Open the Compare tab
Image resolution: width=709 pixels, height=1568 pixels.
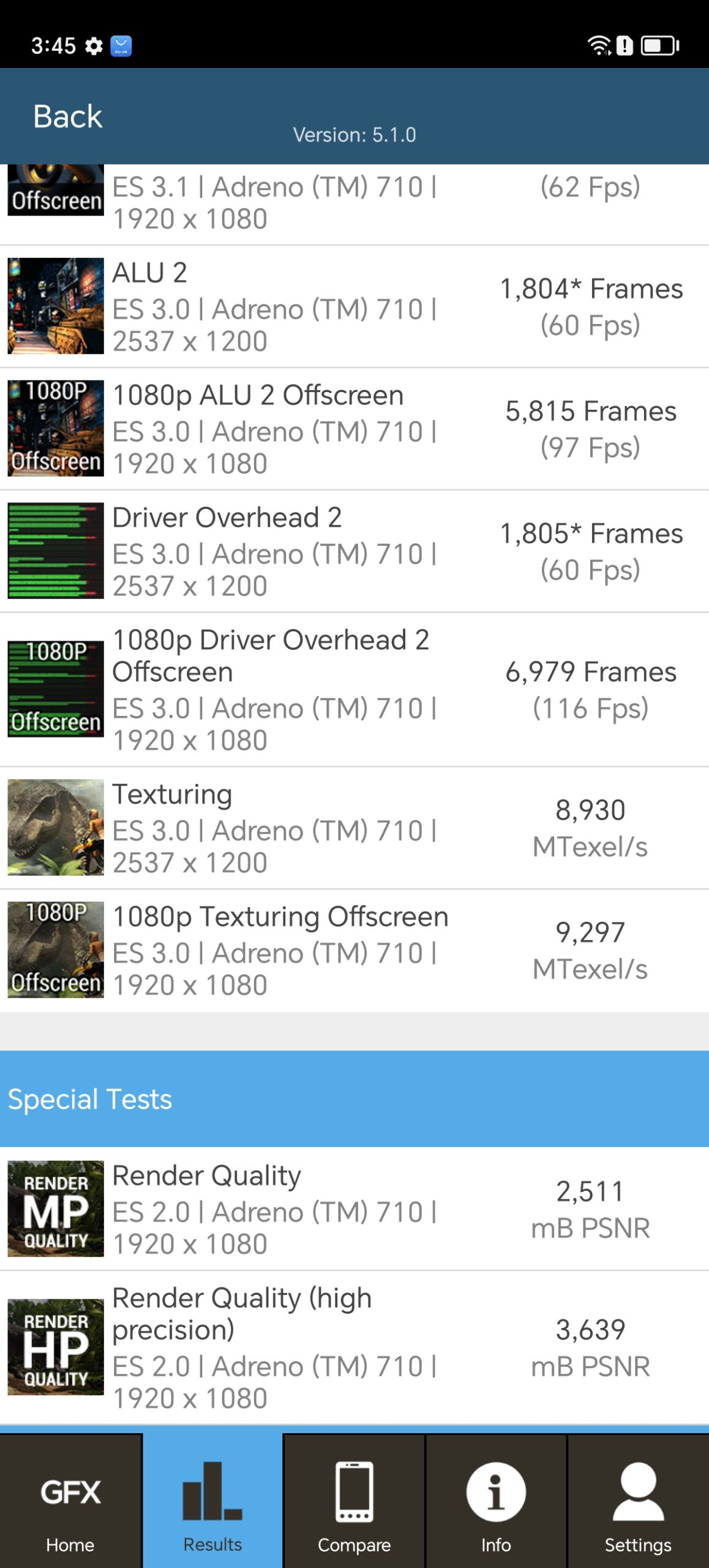point(354,1501)
